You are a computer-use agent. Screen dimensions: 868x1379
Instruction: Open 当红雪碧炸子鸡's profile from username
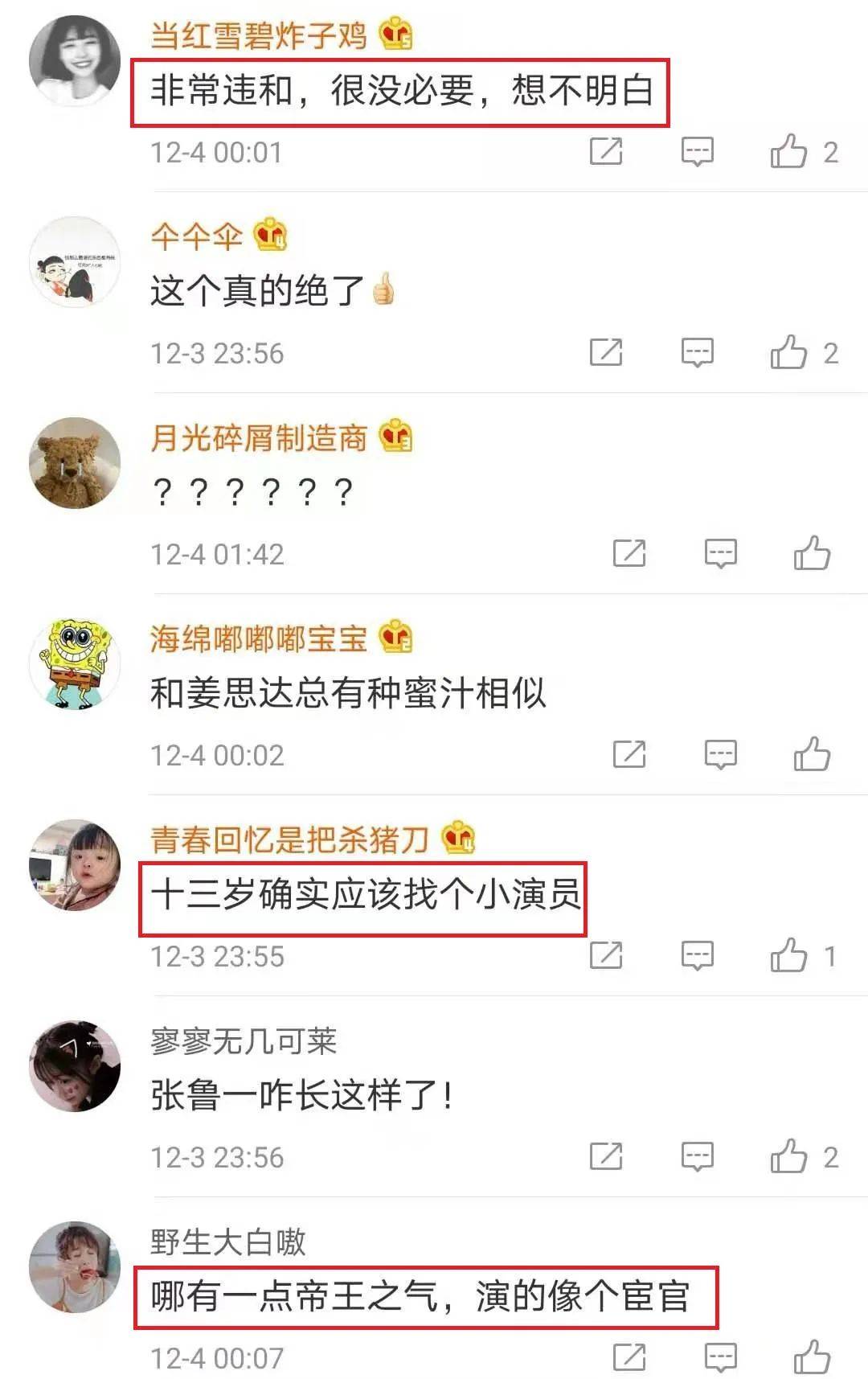point(259,35)
